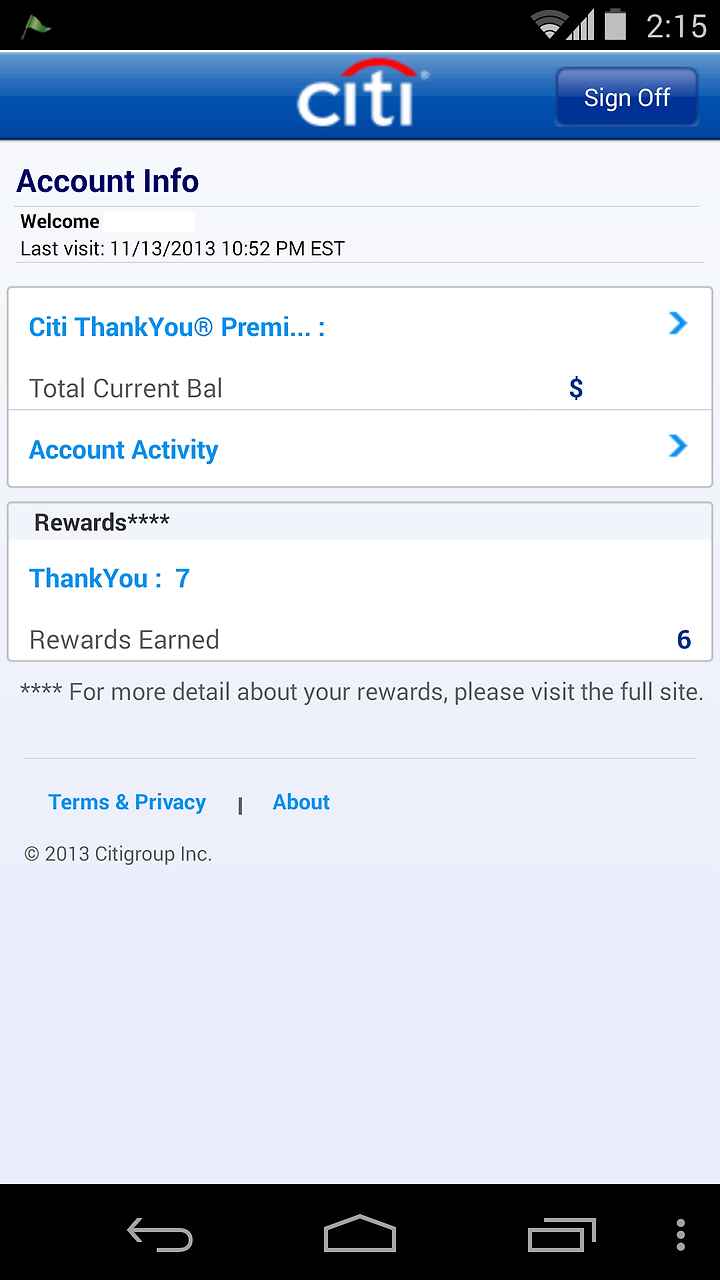Sign off from the Citi account
This screenshot has height=1280, width=720.
coord(626,97)
